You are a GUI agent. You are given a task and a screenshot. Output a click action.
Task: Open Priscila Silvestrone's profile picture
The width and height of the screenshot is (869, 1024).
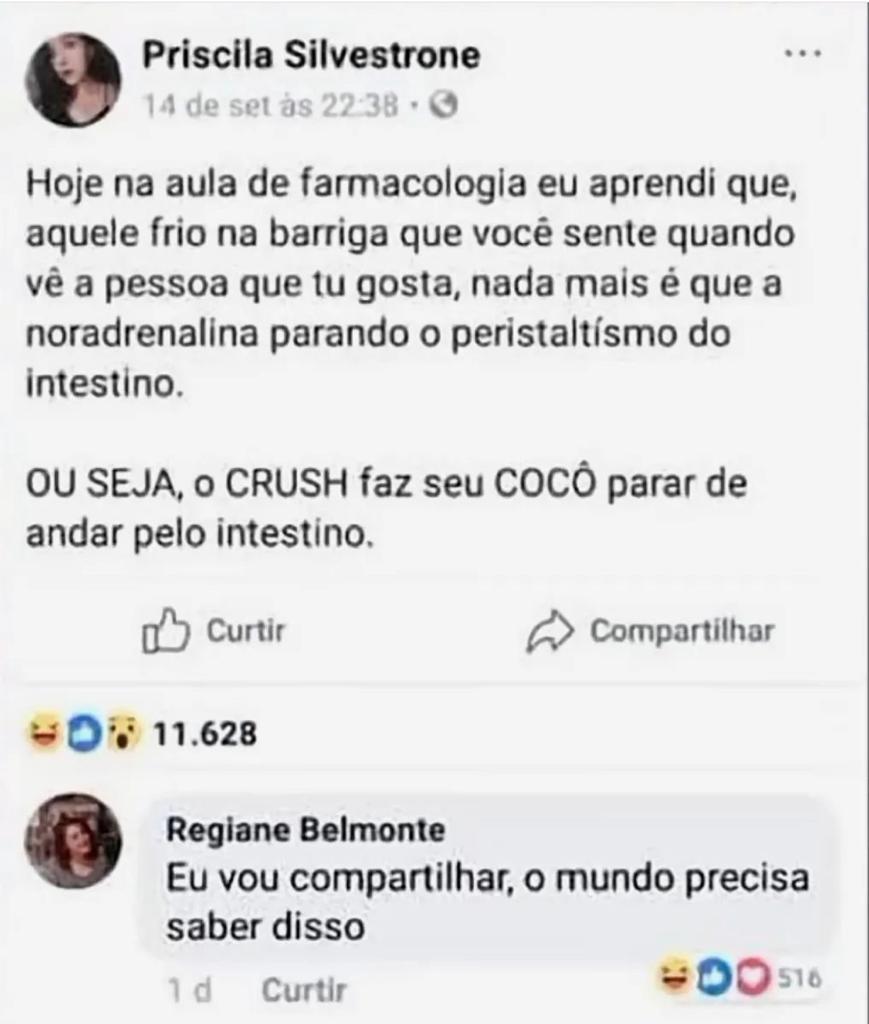73,79
